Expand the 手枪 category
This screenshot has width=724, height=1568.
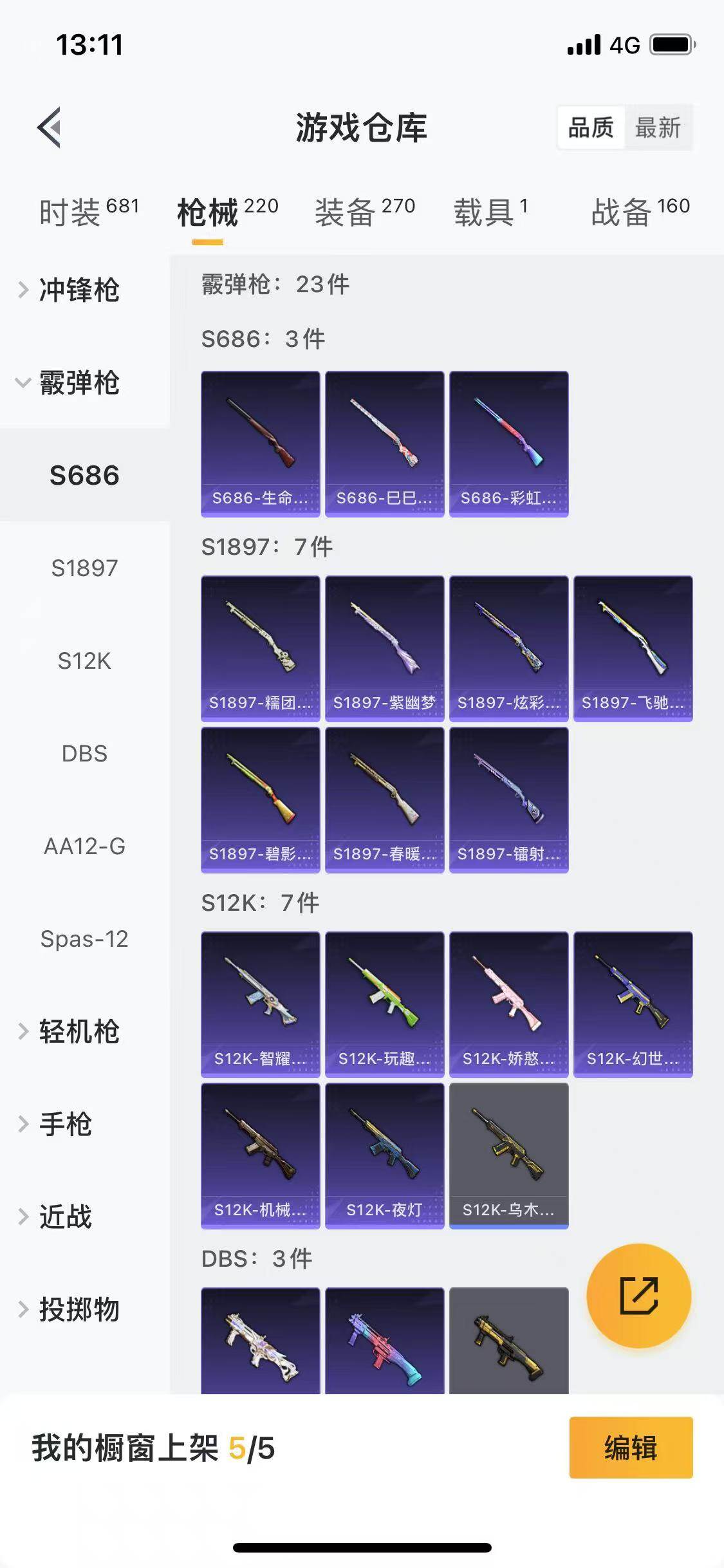pyautogui.click(x=66, y=1124)
